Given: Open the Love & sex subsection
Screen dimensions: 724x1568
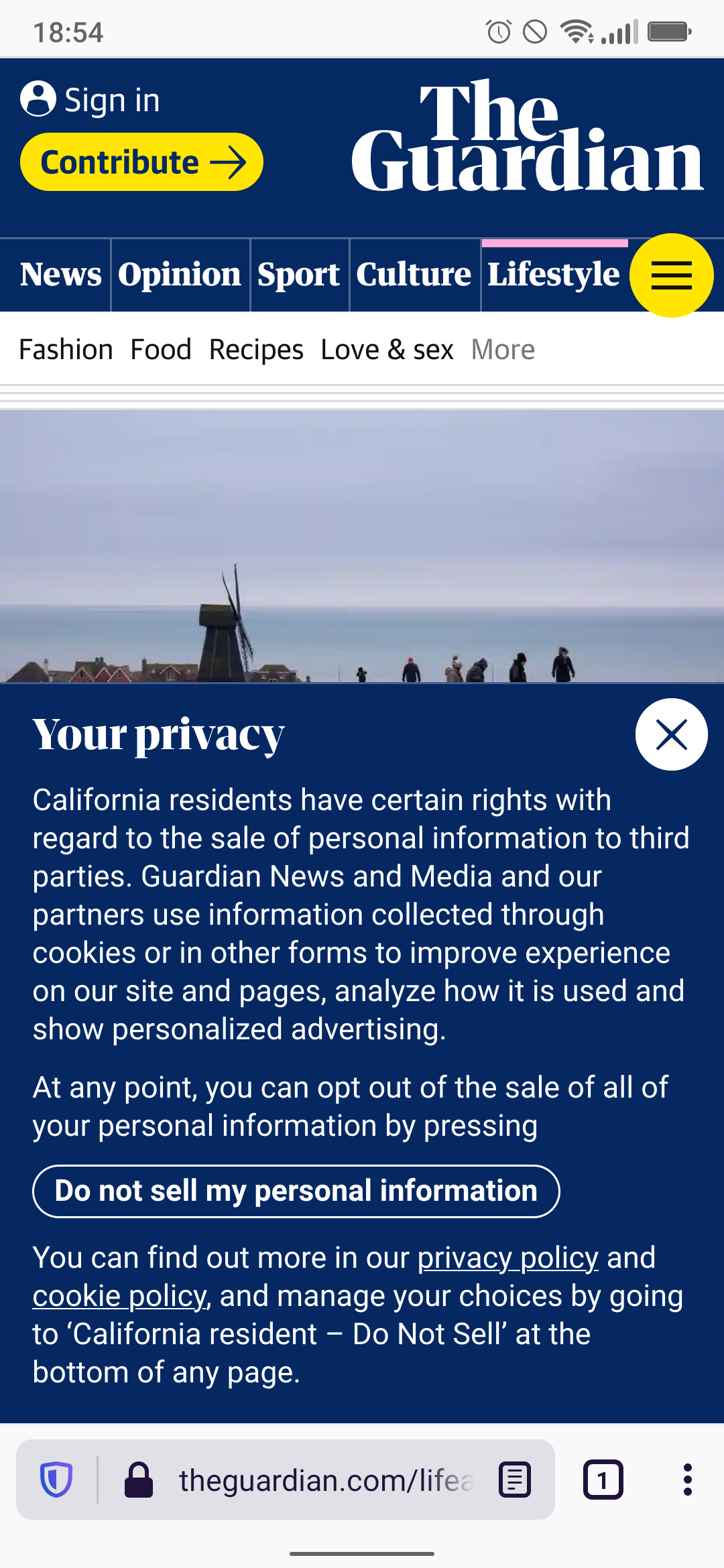Looking at the screenshot, I should (x=387, y=350).
